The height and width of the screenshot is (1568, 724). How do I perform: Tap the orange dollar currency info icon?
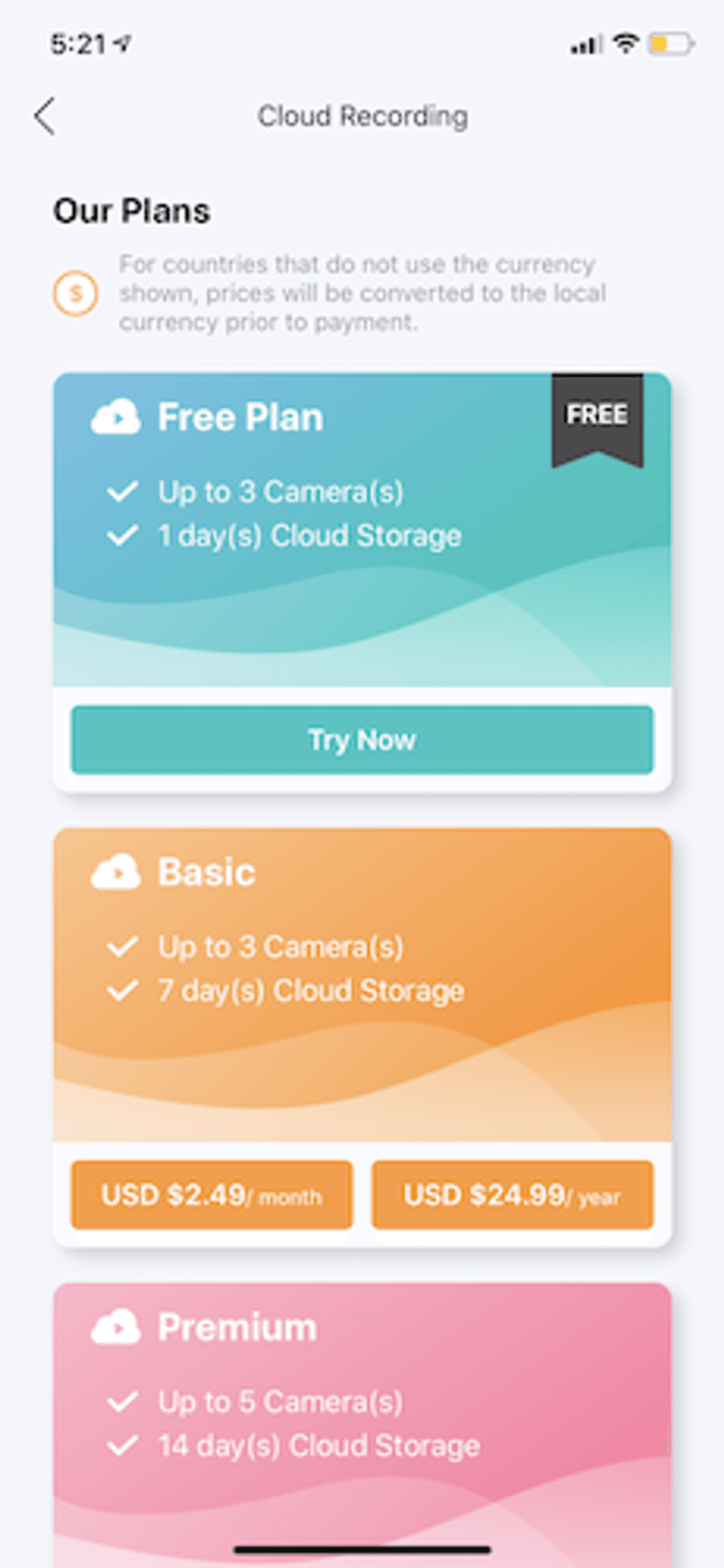(75, 293)
